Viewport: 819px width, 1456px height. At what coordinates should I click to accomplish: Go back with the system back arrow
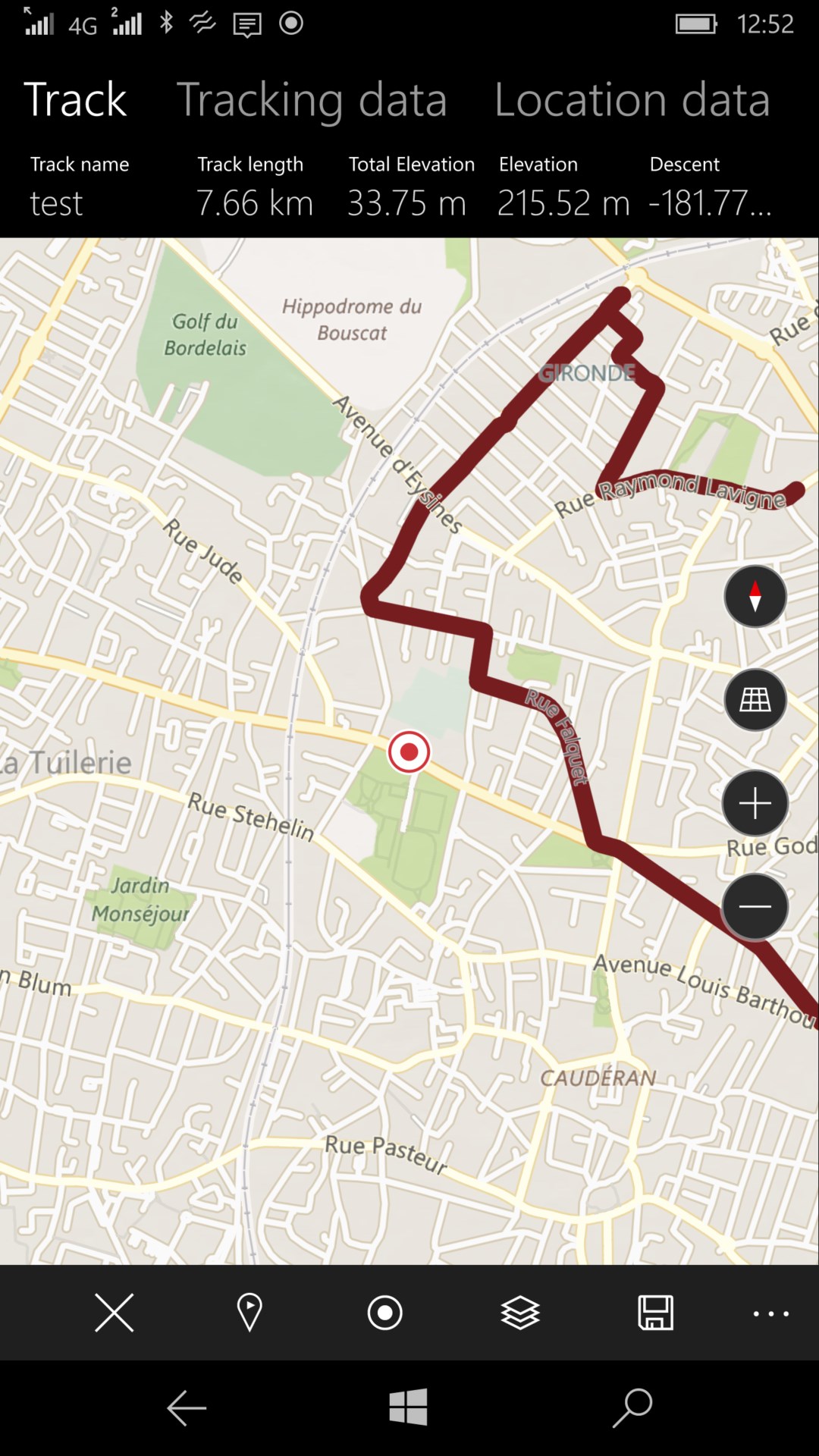point(187,1408)
